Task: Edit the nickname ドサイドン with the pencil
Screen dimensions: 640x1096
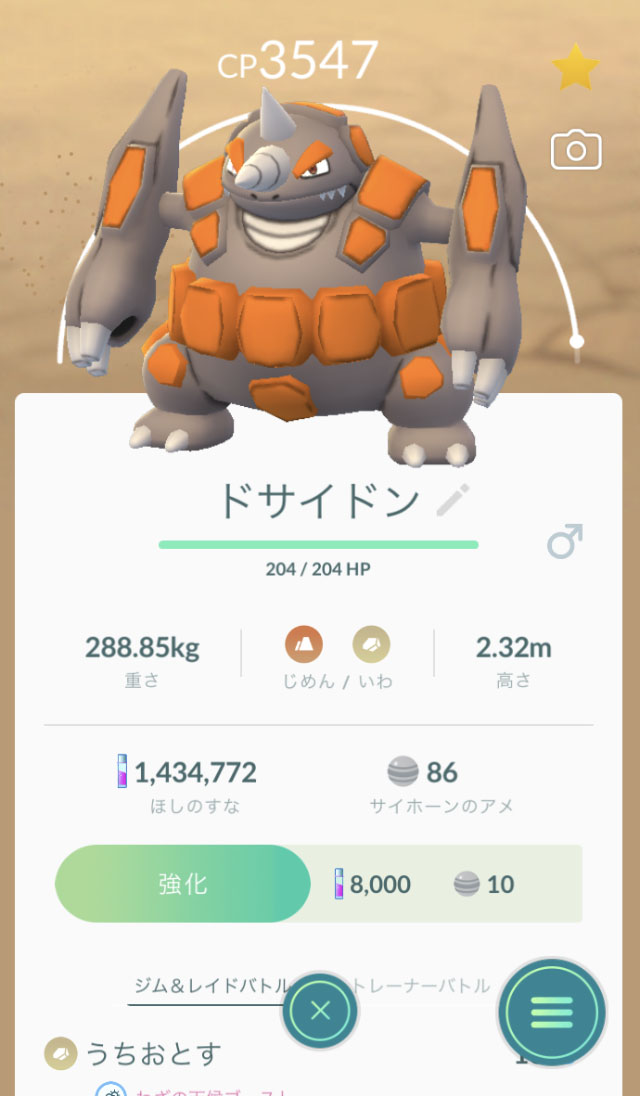Action: [x=453, y=500]
